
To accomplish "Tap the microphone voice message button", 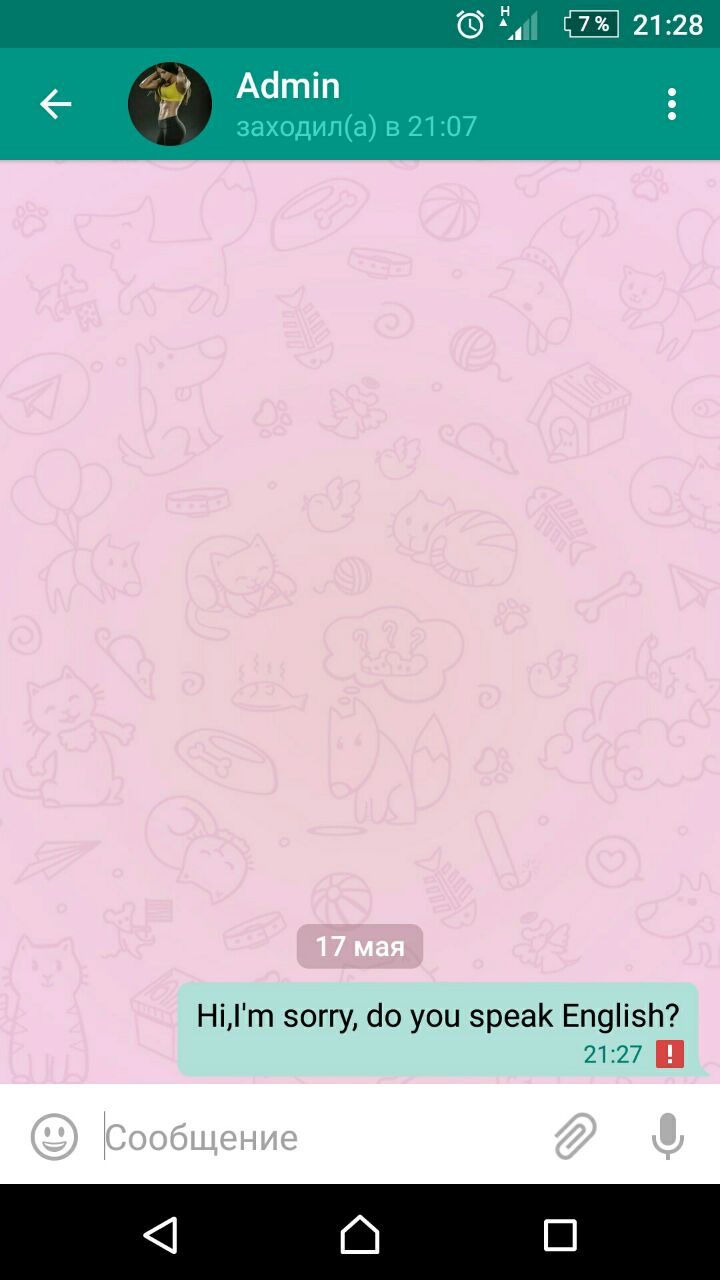I will pos(667,1136).
